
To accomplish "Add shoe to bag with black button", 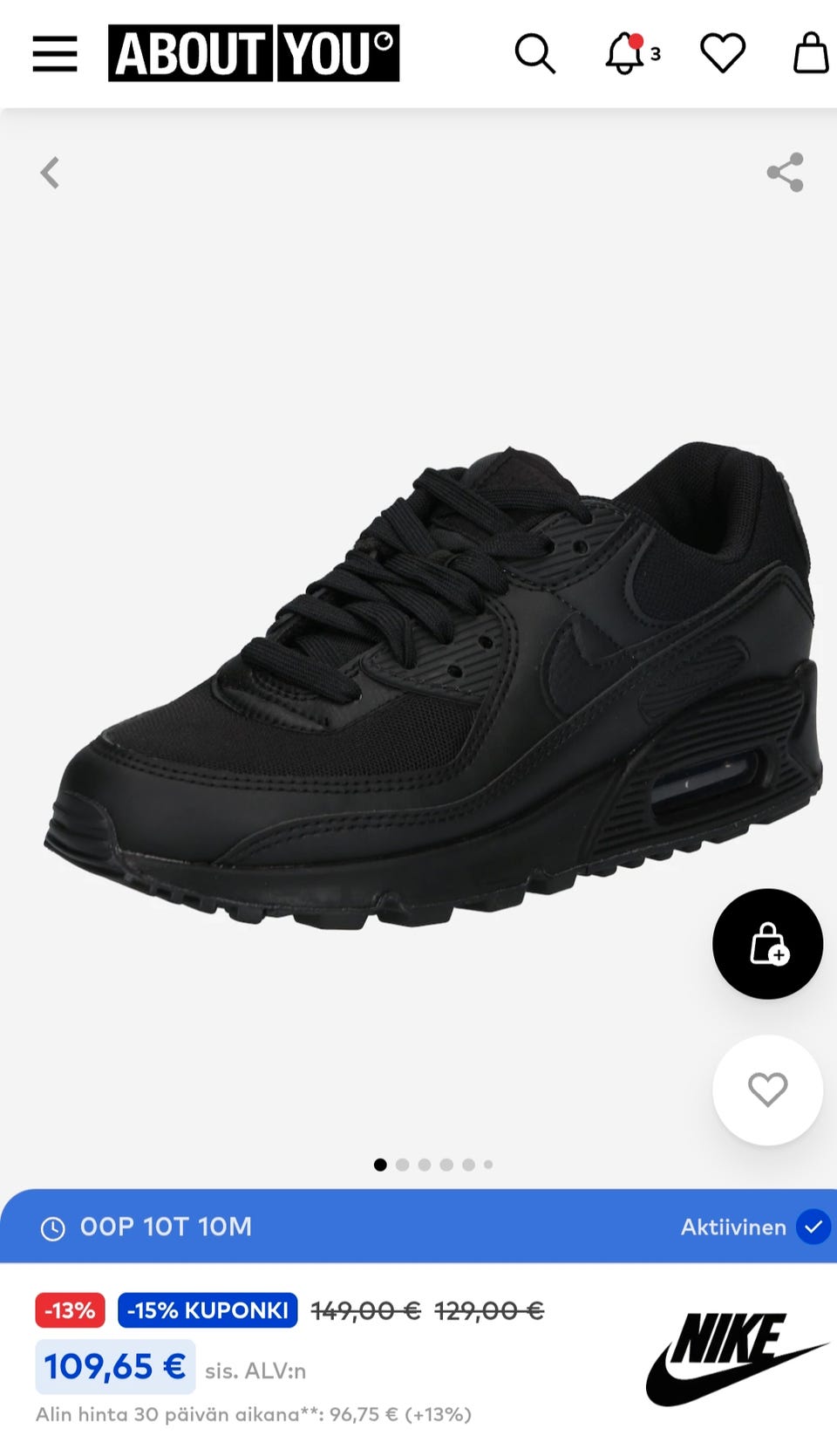I will [x=767, y=944].
